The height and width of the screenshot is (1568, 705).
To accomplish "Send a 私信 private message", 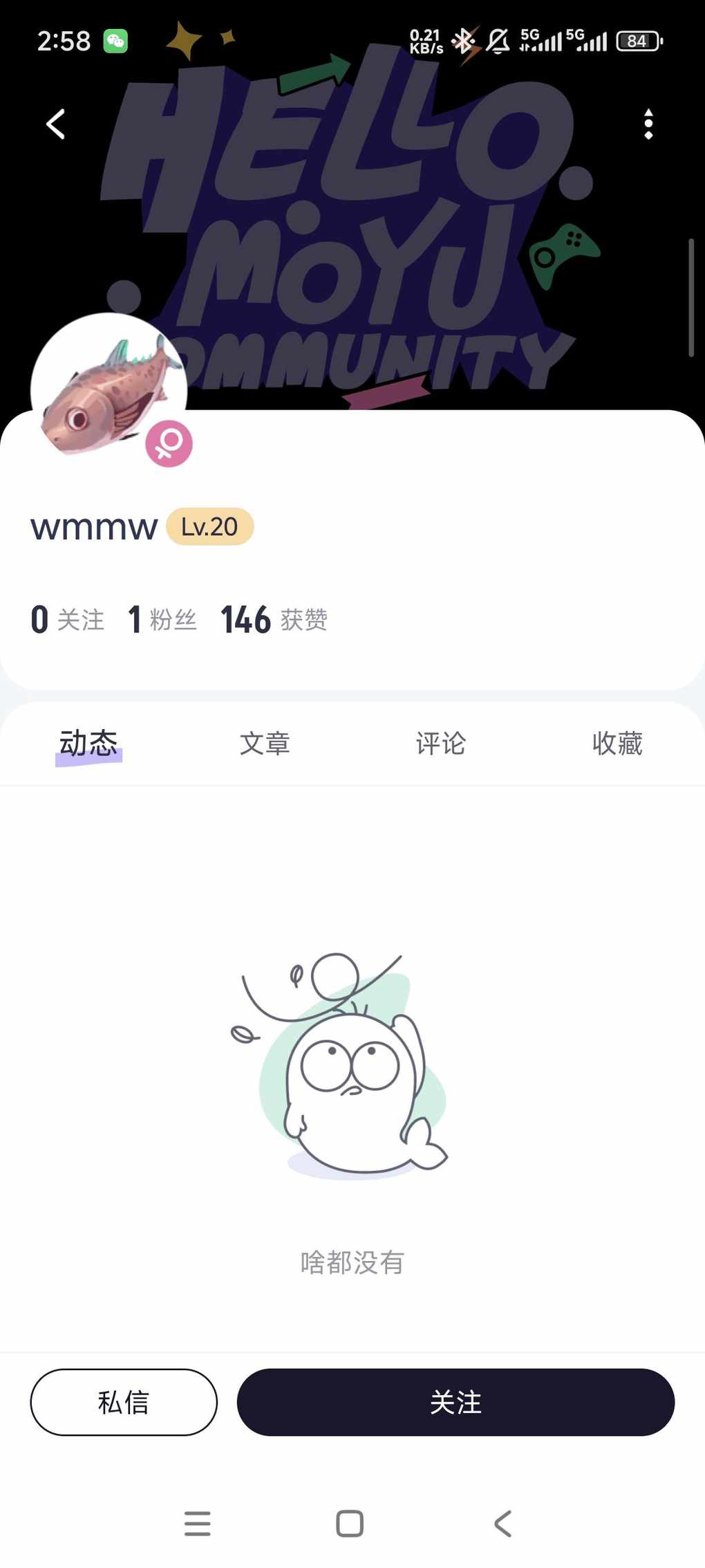I will click(x=124, y=1402).
